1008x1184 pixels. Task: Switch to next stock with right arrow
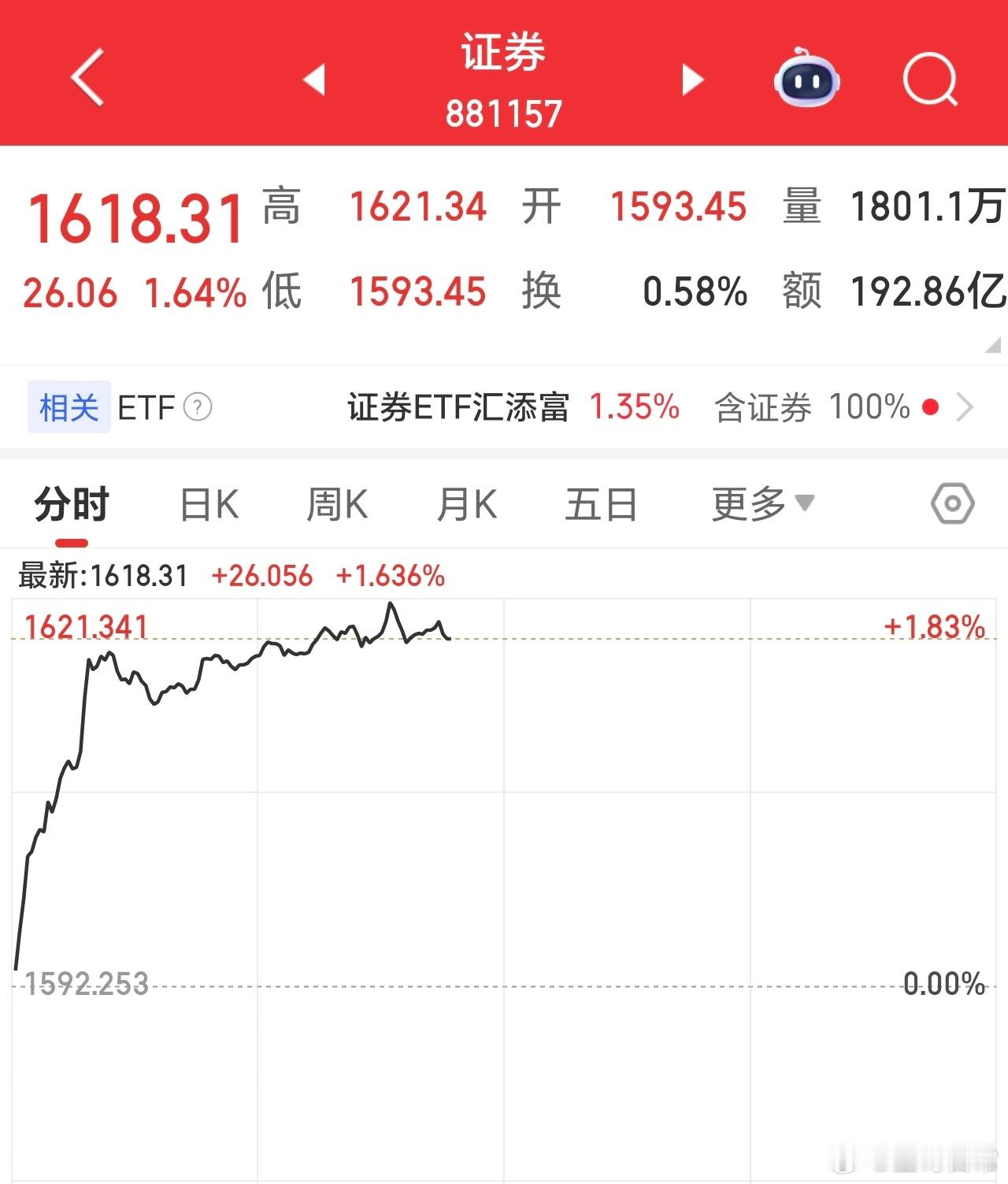click(x=691, y=80)
